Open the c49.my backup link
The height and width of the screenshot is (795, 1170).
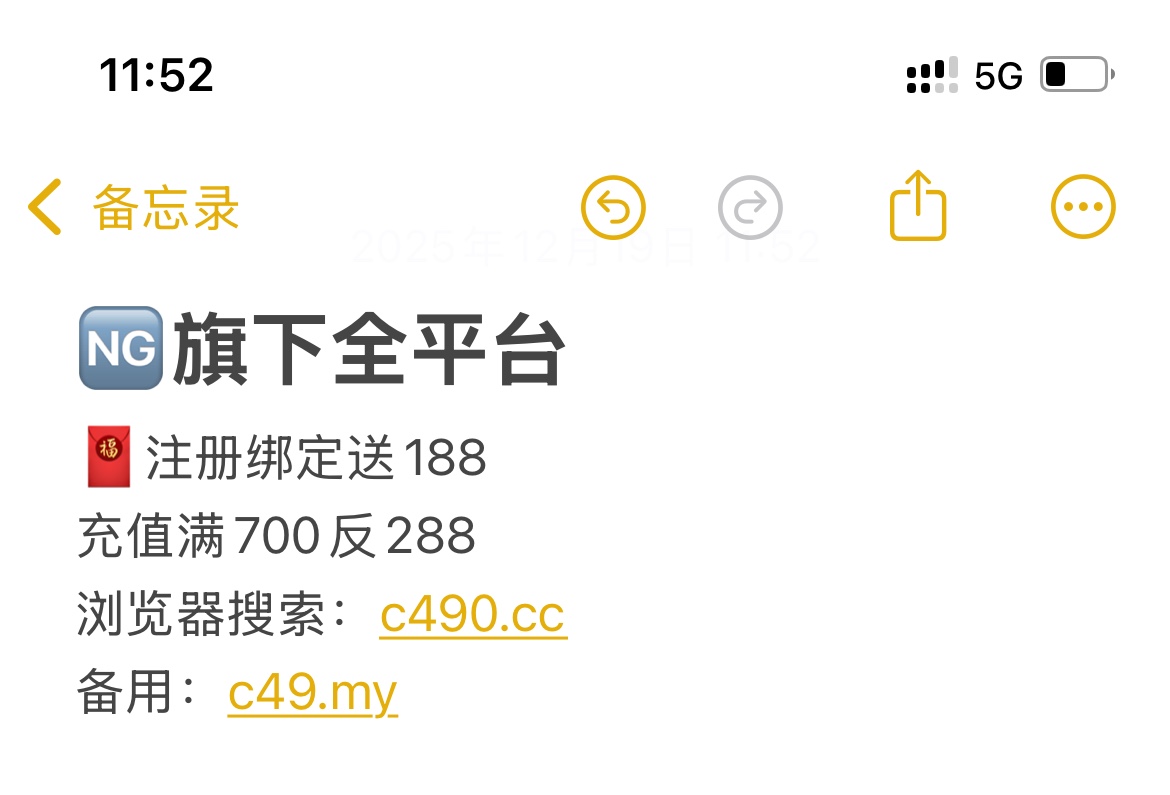pyautogui.click(x=312, y=692)
